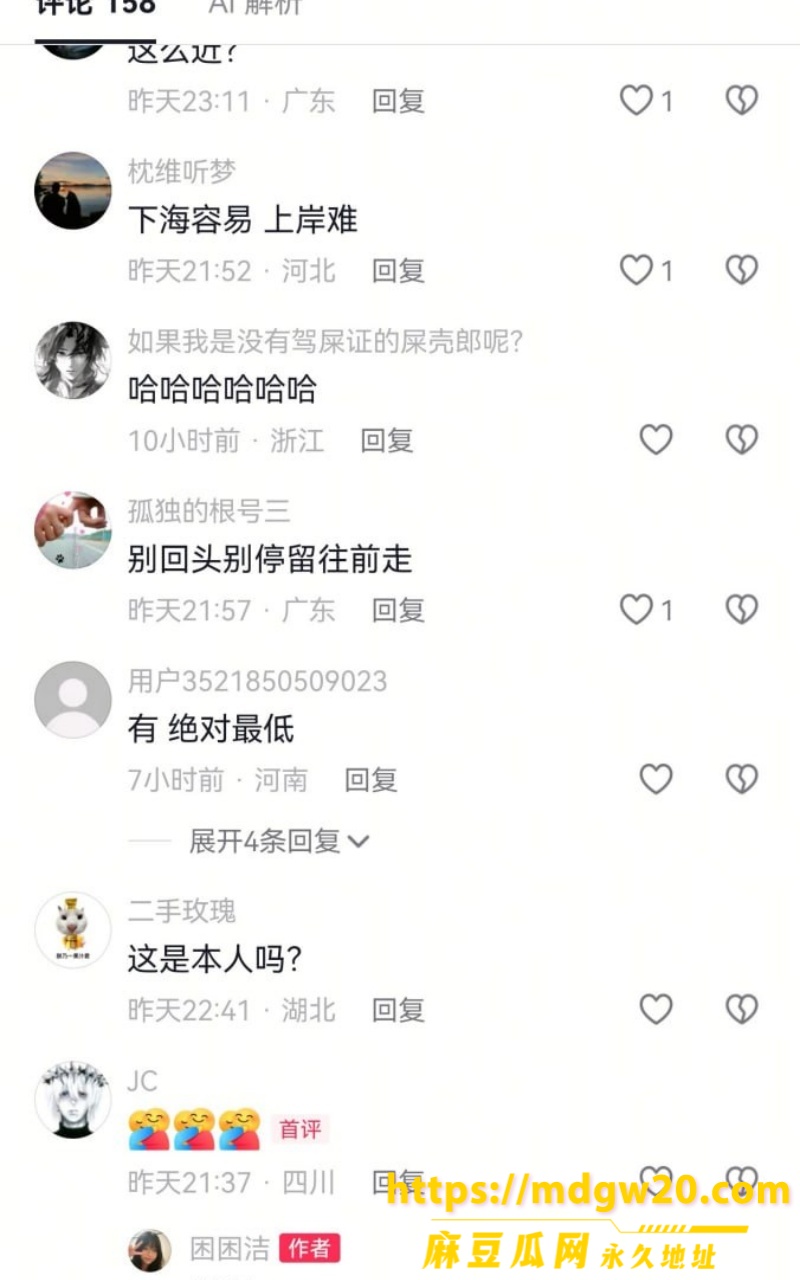Viewport: 800px width, 1280px height.
Task: Dislike comment 别回头别停留往前走
Action: coord(741,609)
